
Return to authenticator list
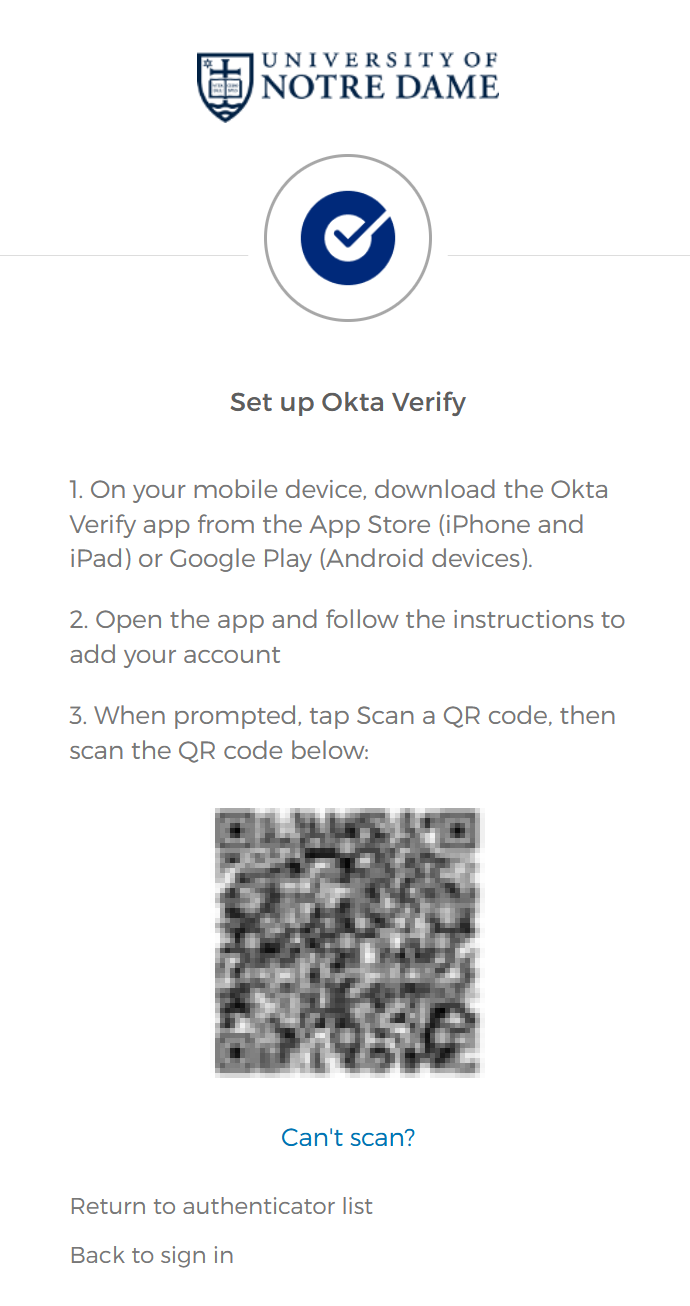(221, 1206)
